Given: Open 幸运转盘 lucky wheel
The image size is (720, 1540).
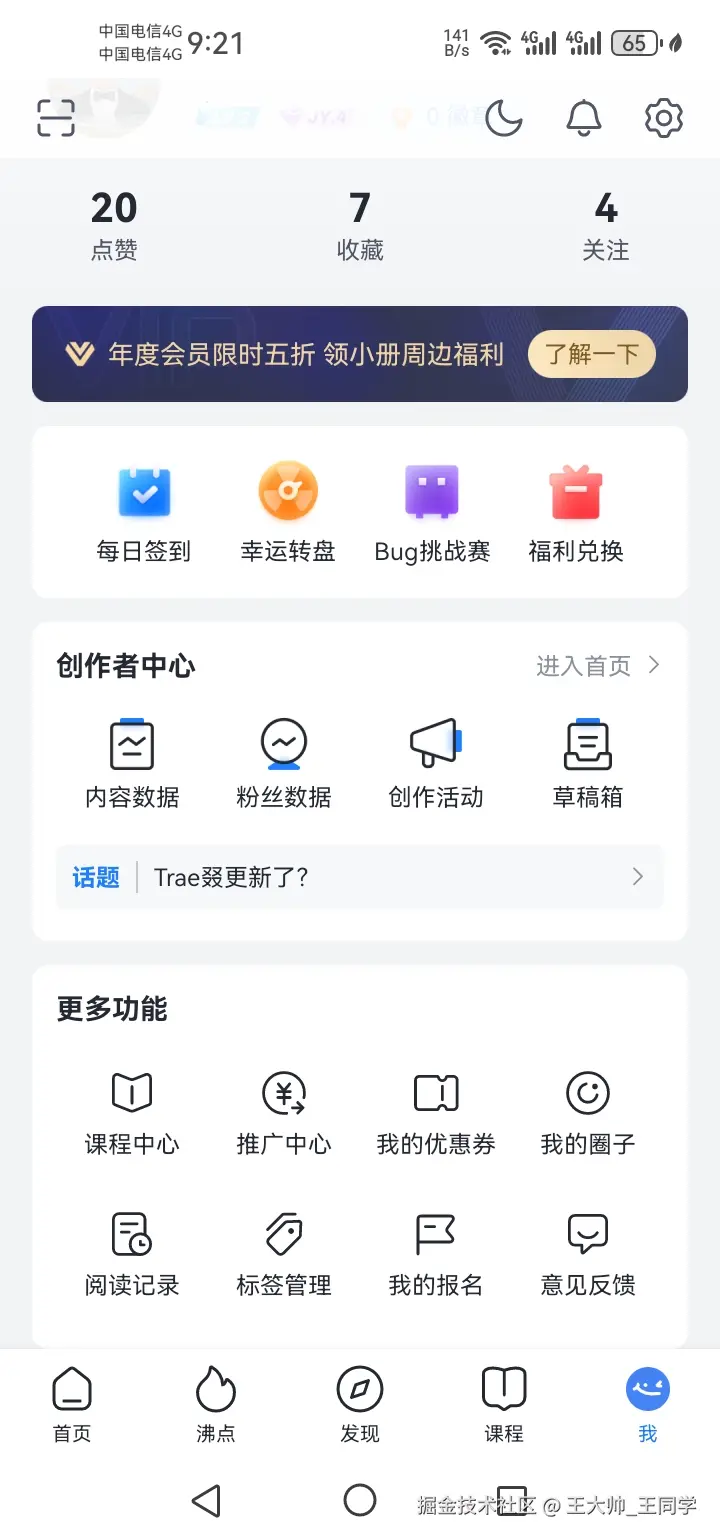Looking at the screenshot, I should (288, 514).
